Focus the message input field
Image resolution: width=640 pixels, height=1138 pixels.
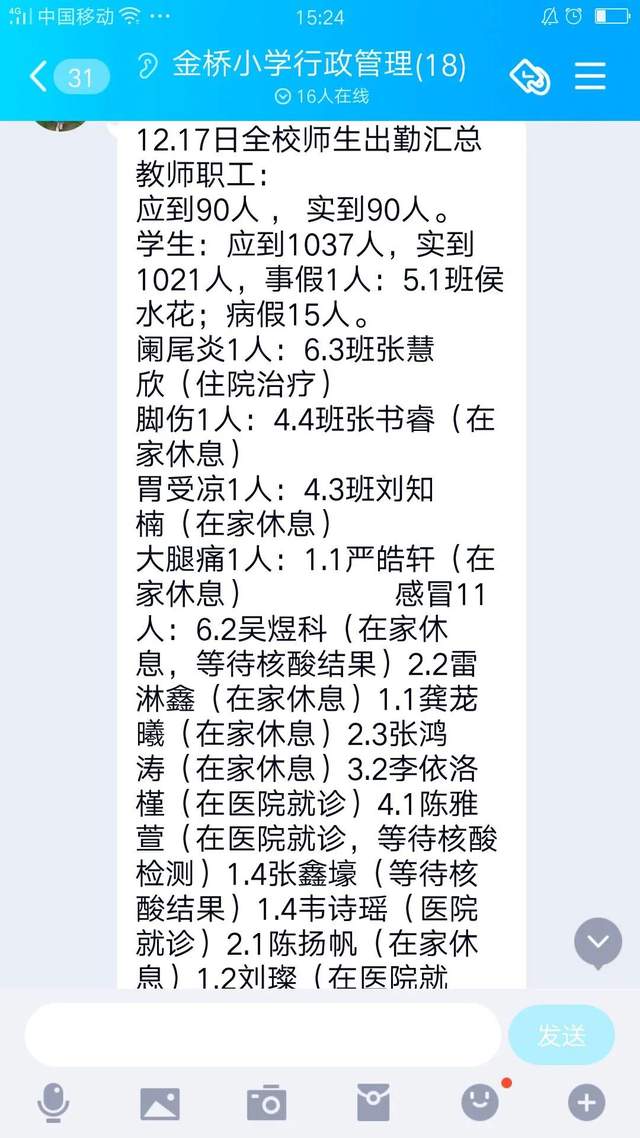pos(262,1035)
